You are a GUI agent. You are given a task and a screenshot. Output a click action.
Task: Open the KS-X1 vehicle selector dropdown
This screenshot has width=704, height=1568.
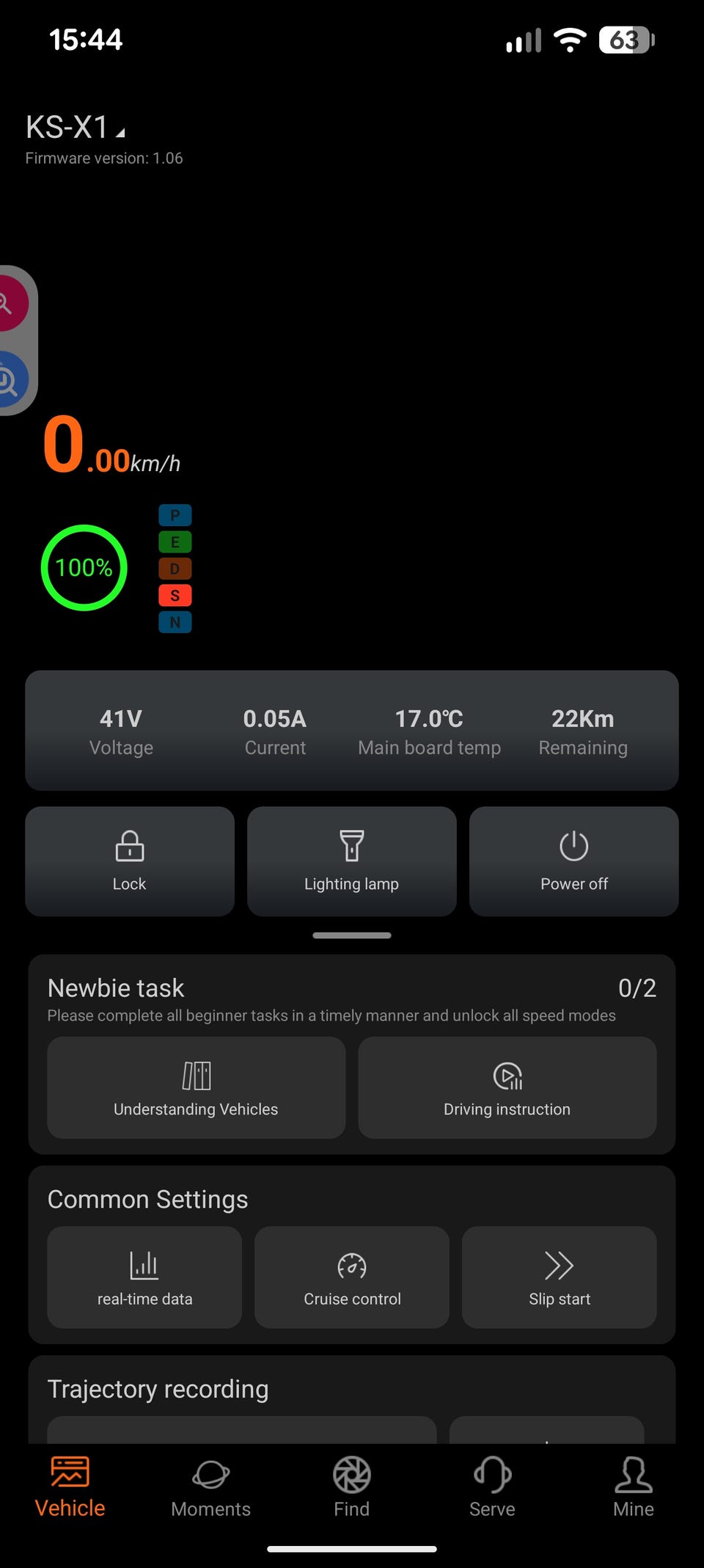tap(76, 128)
